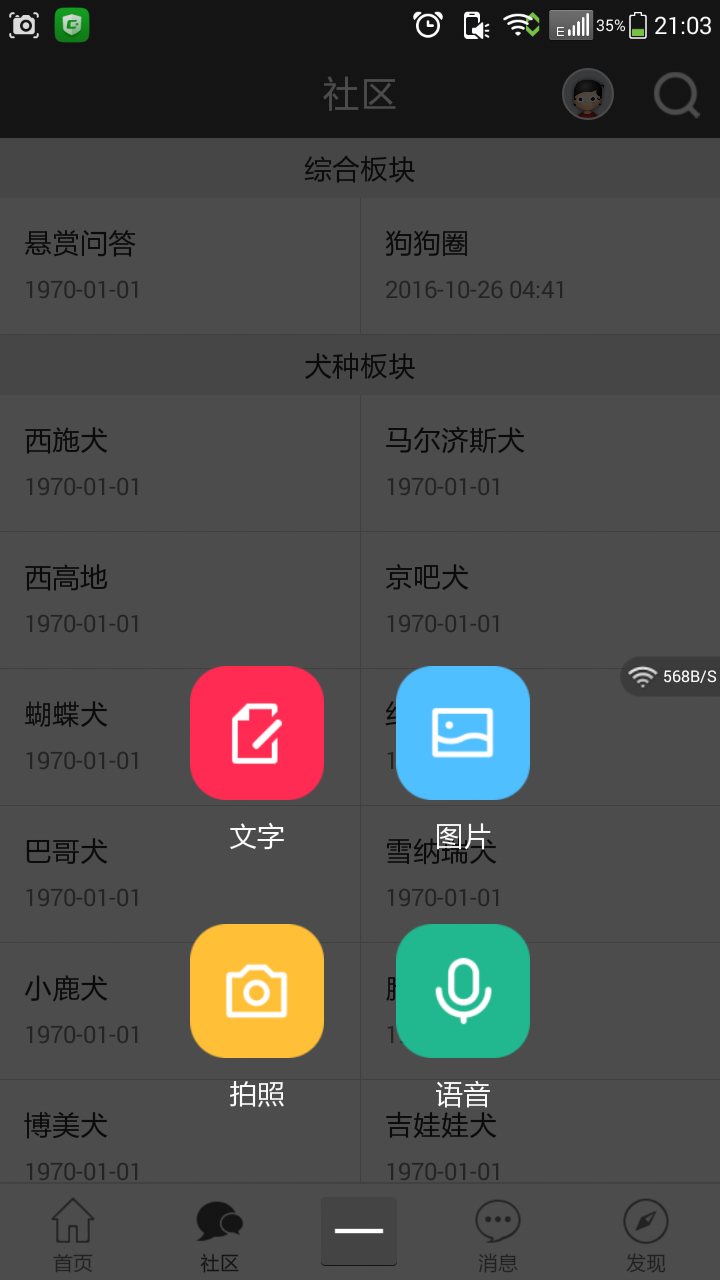Close the post menu with the minus button
The image size is (720, 1280).
359,1231
